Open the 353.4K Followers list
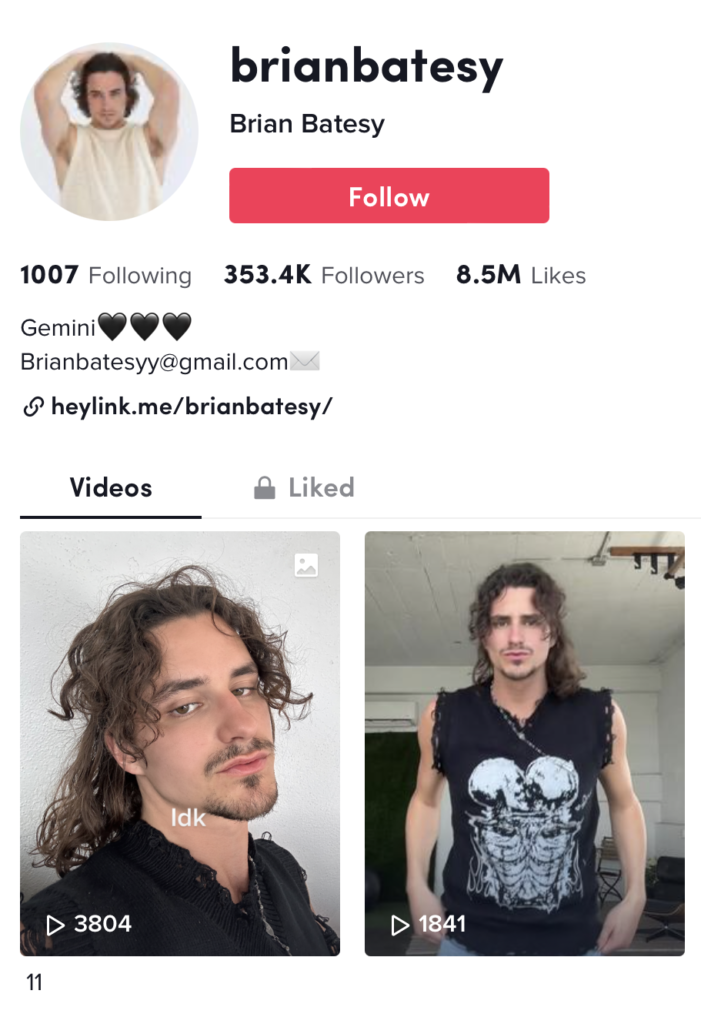 tap(323, 275)
